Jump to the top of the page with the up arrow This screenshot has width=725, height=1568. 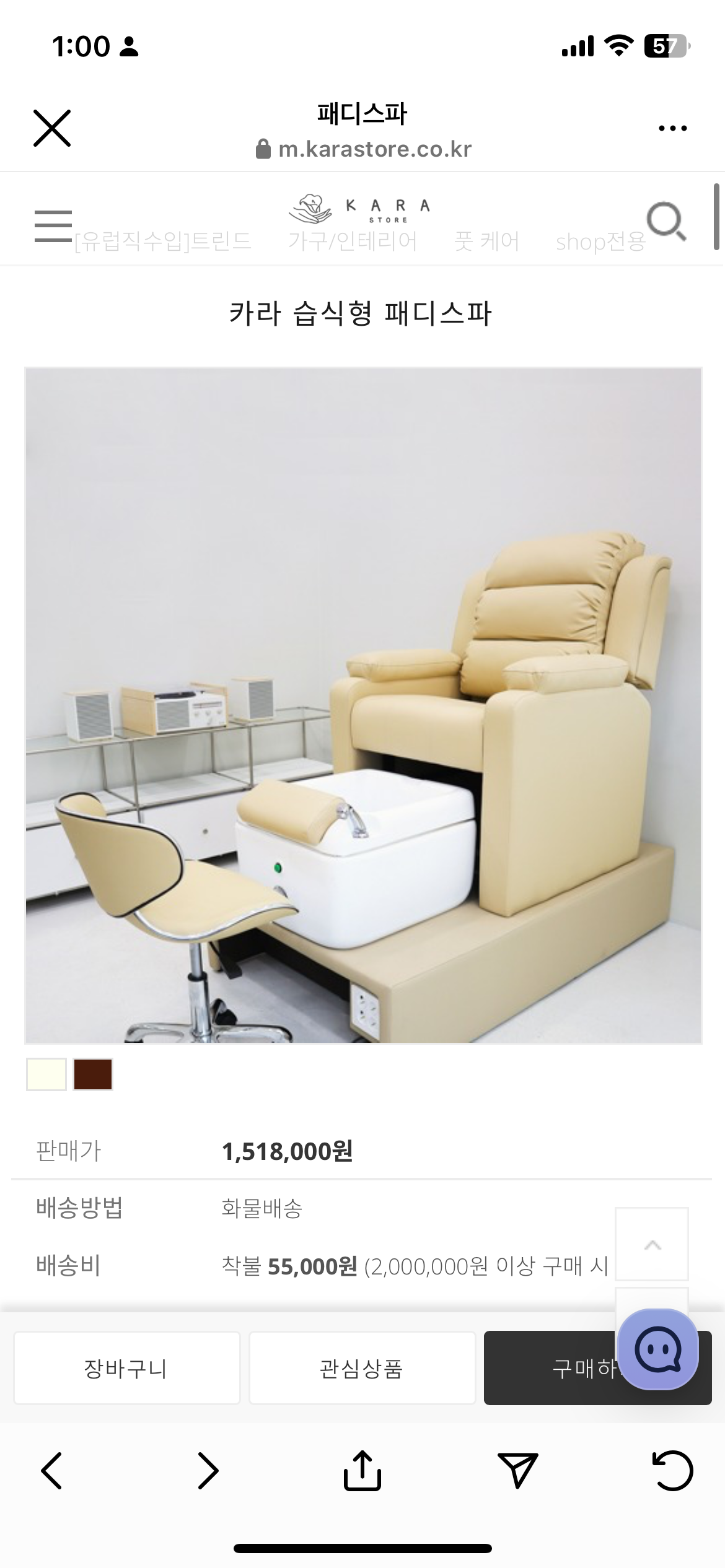coord(652,1244)
